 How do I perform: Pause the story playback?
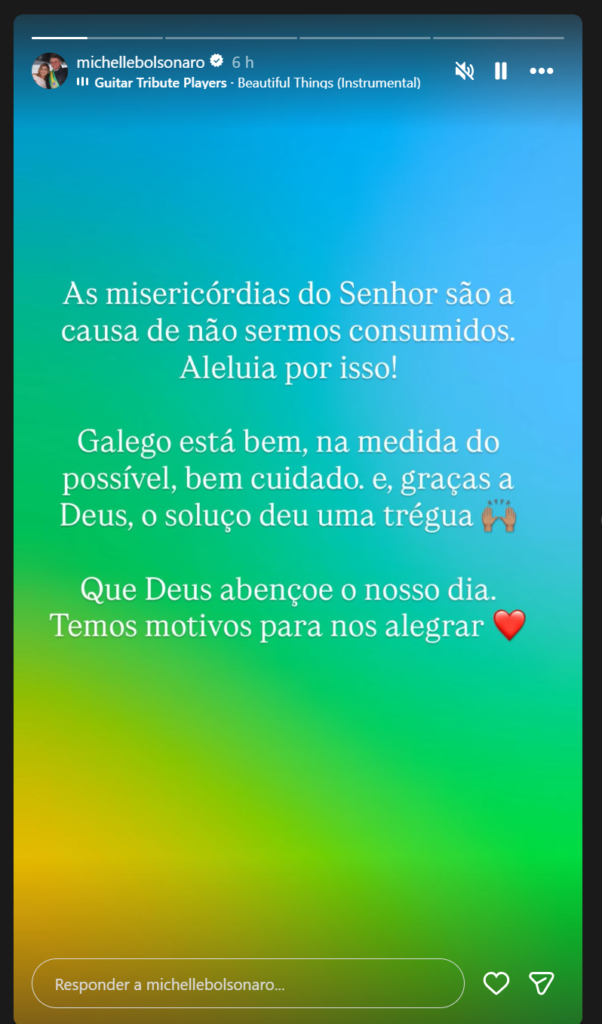501,71
